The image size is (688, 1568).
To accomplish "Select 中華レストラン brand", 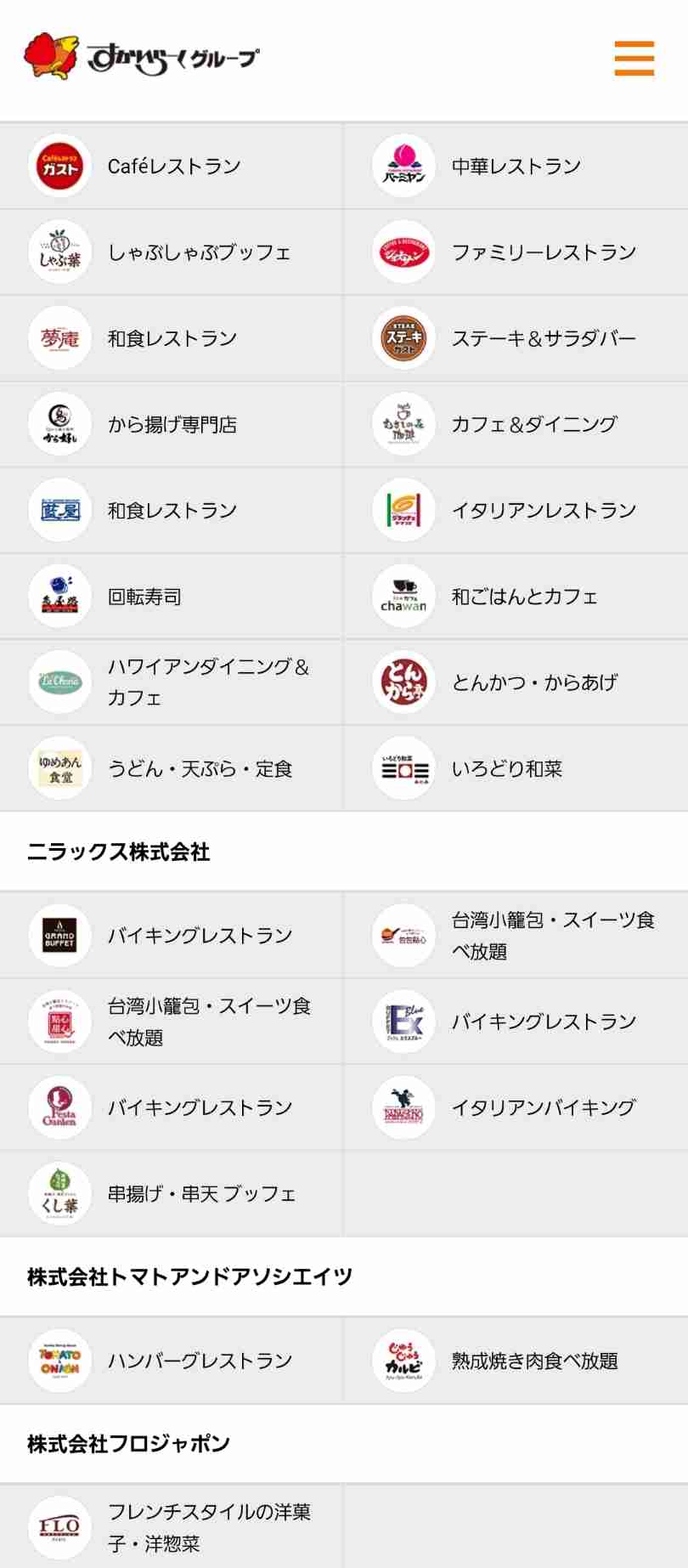I will [516, 167].
